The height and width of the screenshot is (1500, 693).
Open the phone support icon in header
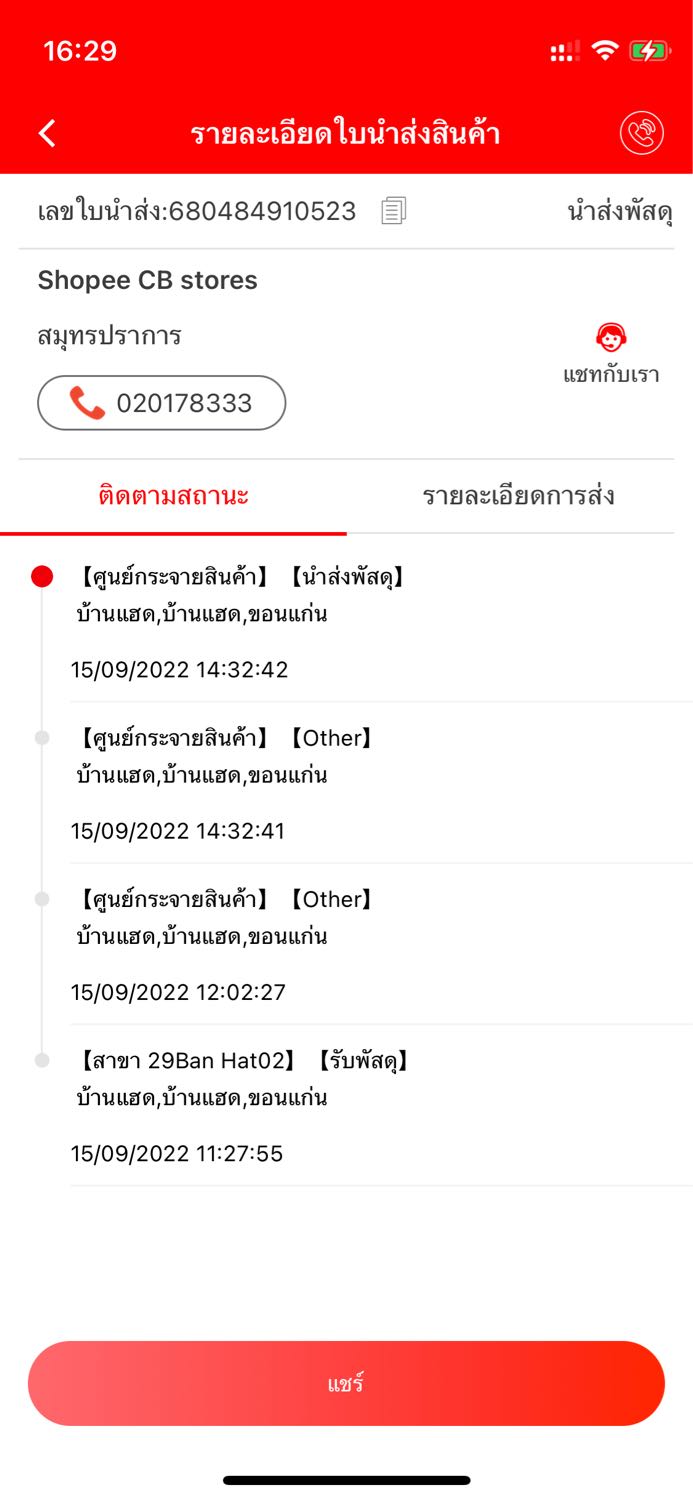(642, 133)
